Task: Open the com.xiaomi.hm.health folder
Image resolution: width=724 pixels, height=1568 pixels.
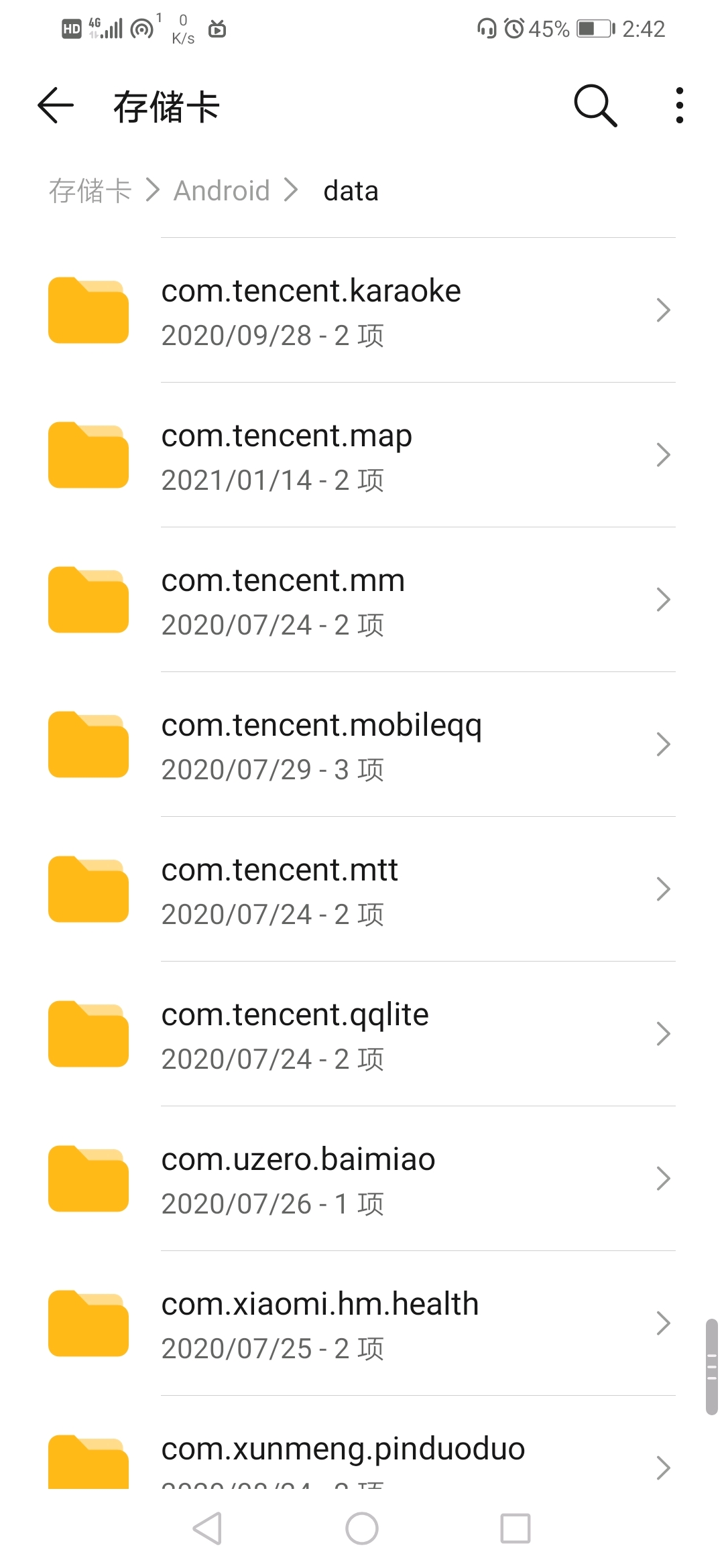Action: [362, 1324]
